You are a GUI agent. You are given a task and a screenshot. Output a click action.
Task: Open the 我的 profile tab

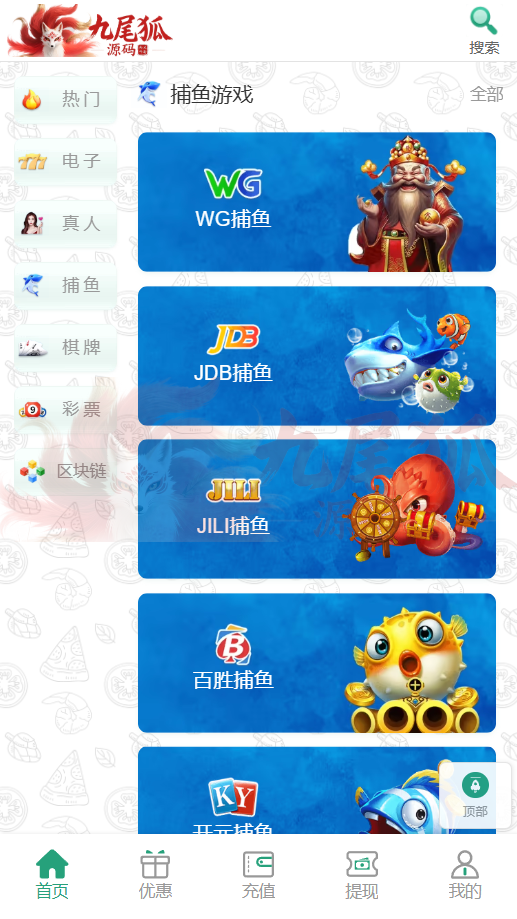465,874
